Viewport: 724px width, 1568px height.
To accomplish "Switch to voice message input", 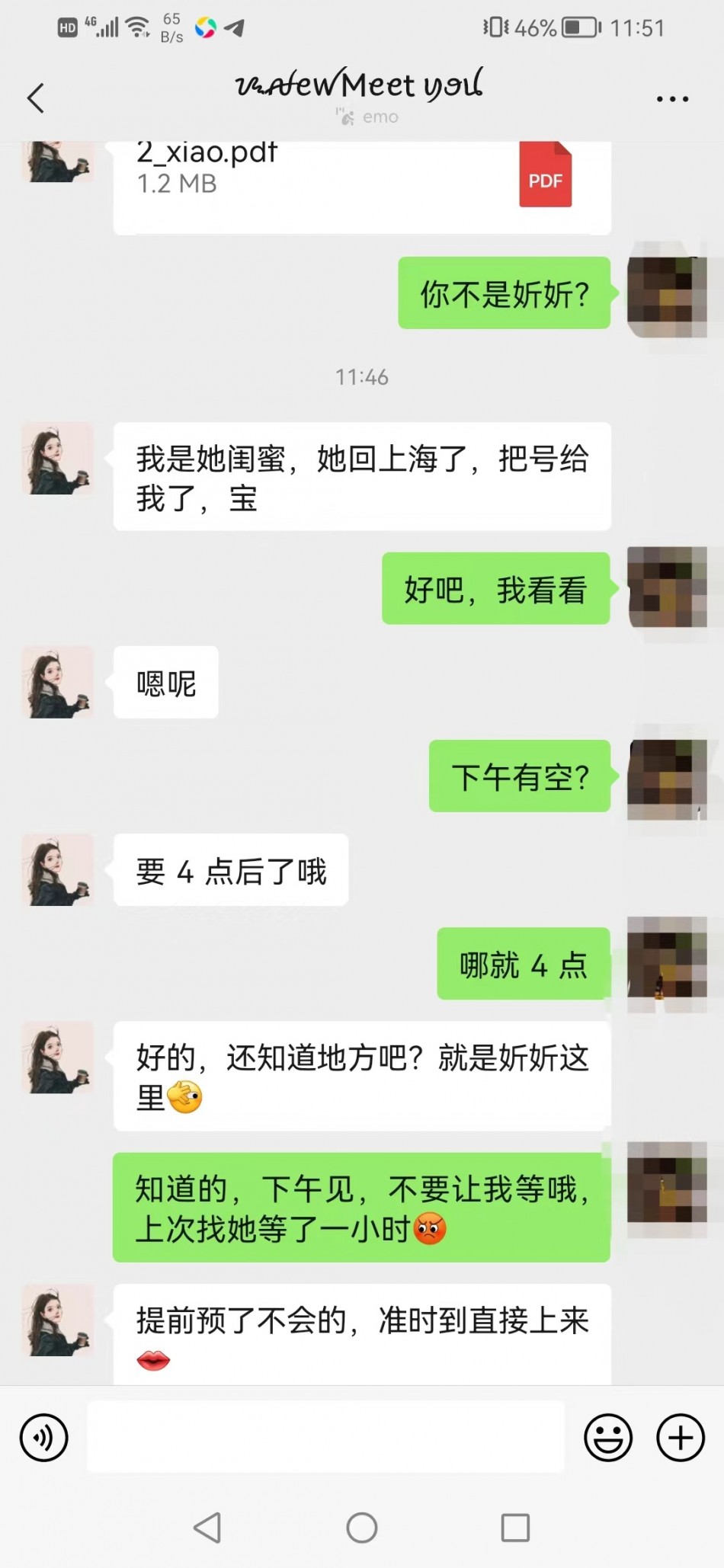I will [x=44, y=1438].
